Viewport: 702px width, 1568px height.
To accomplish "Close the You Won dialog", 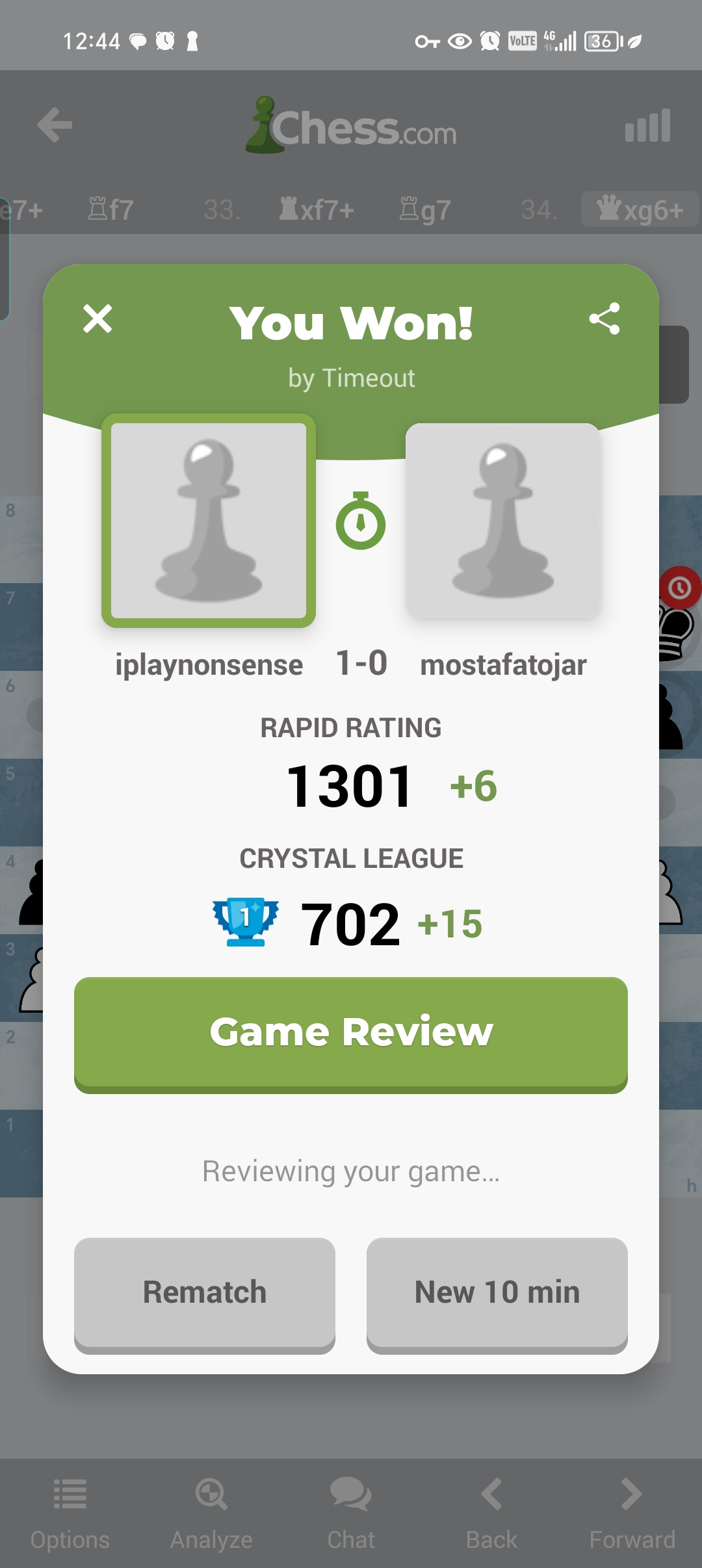I will (97, 319).
